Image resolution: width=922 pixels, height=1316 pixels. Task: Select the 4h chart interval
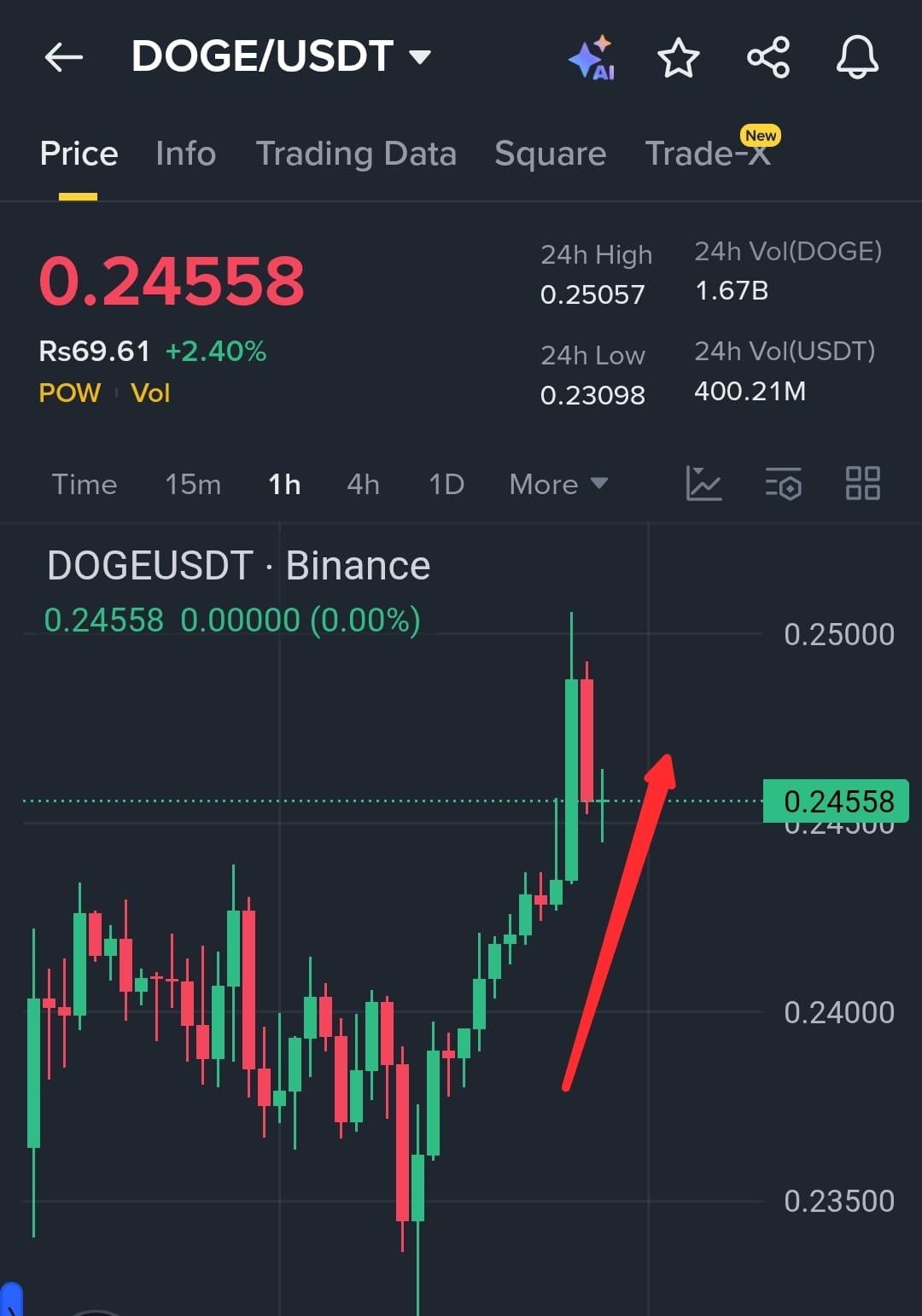[363, 485]
